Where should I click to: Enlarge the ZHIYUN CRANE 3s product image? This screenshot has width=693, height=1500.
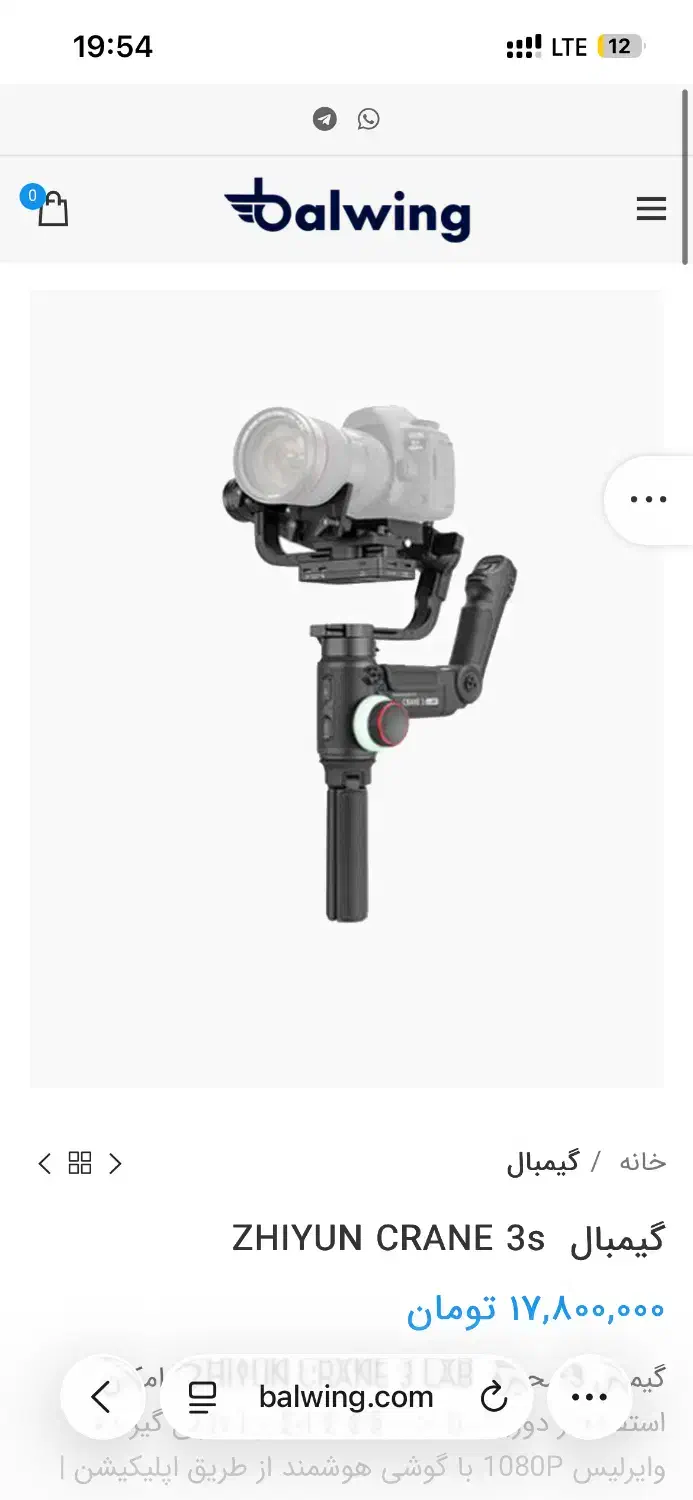(346, 688)
